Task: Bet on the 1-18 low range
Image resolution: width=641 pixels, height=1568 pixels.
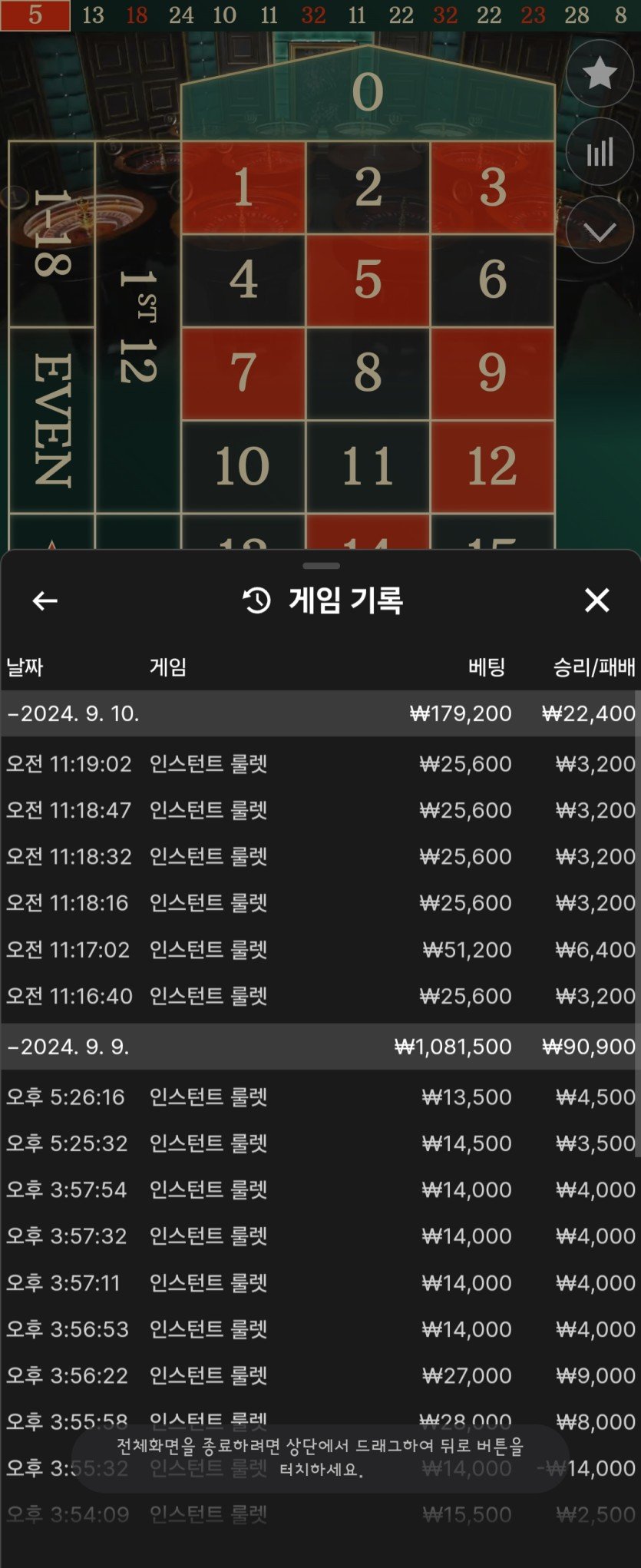Action: click(x=51, y=233)
